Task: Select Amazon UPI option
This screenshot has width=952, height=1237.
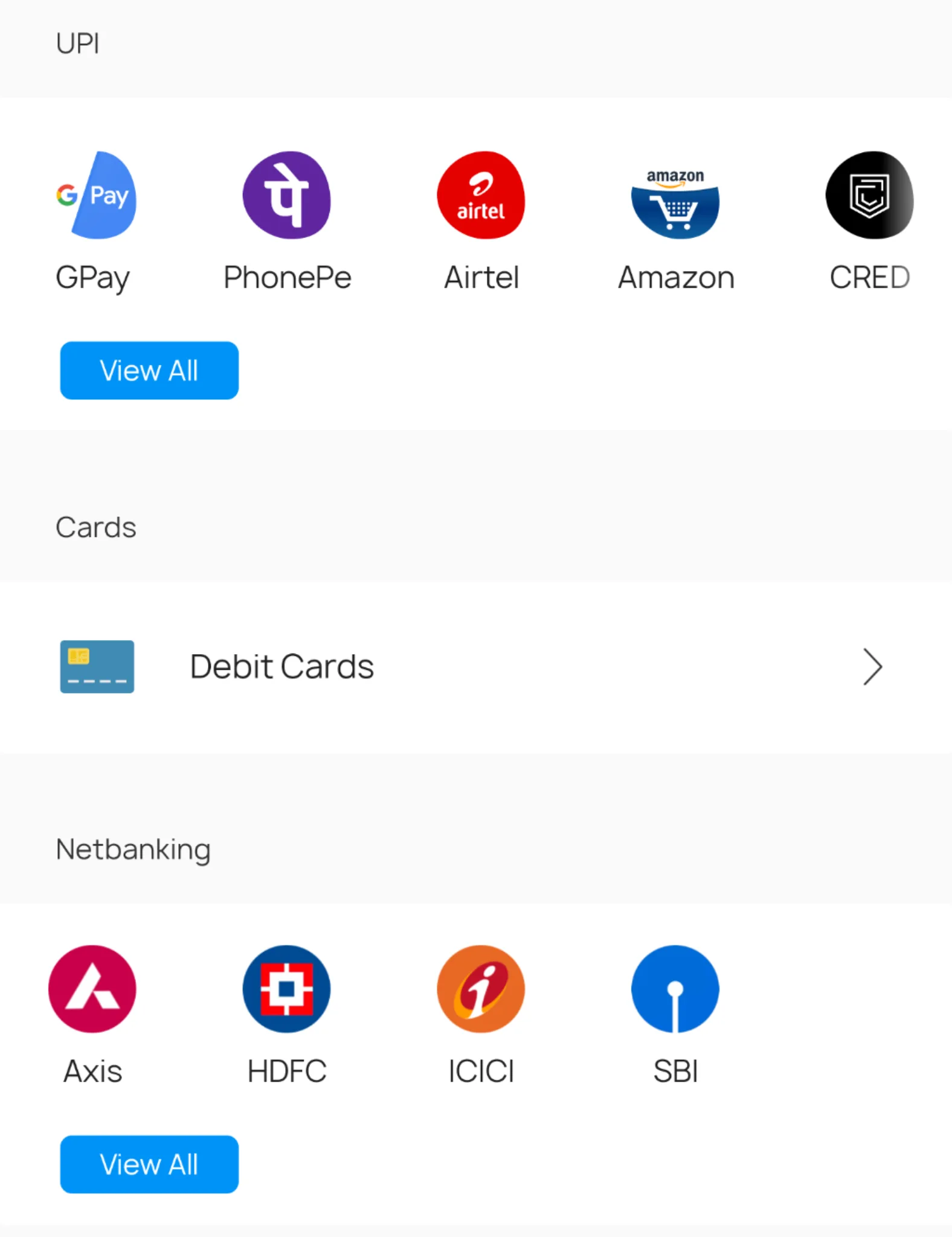Action: click(675, 196)
